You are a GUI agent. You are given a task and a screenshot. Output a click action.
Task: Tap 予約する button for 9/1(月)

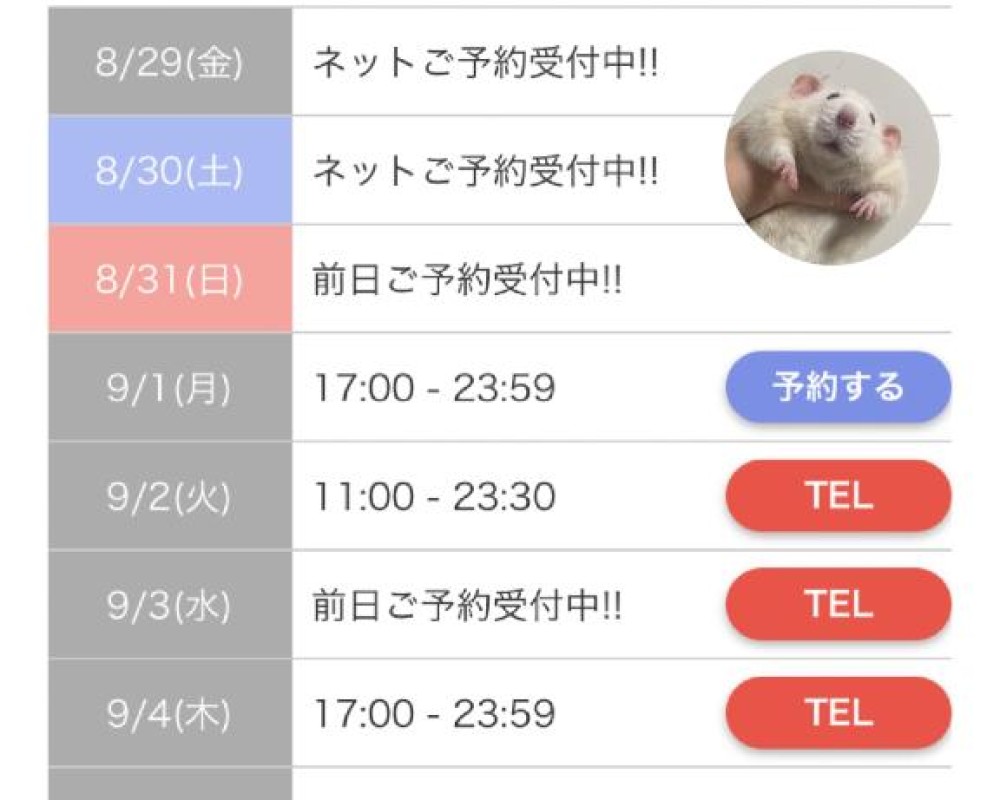838,387
